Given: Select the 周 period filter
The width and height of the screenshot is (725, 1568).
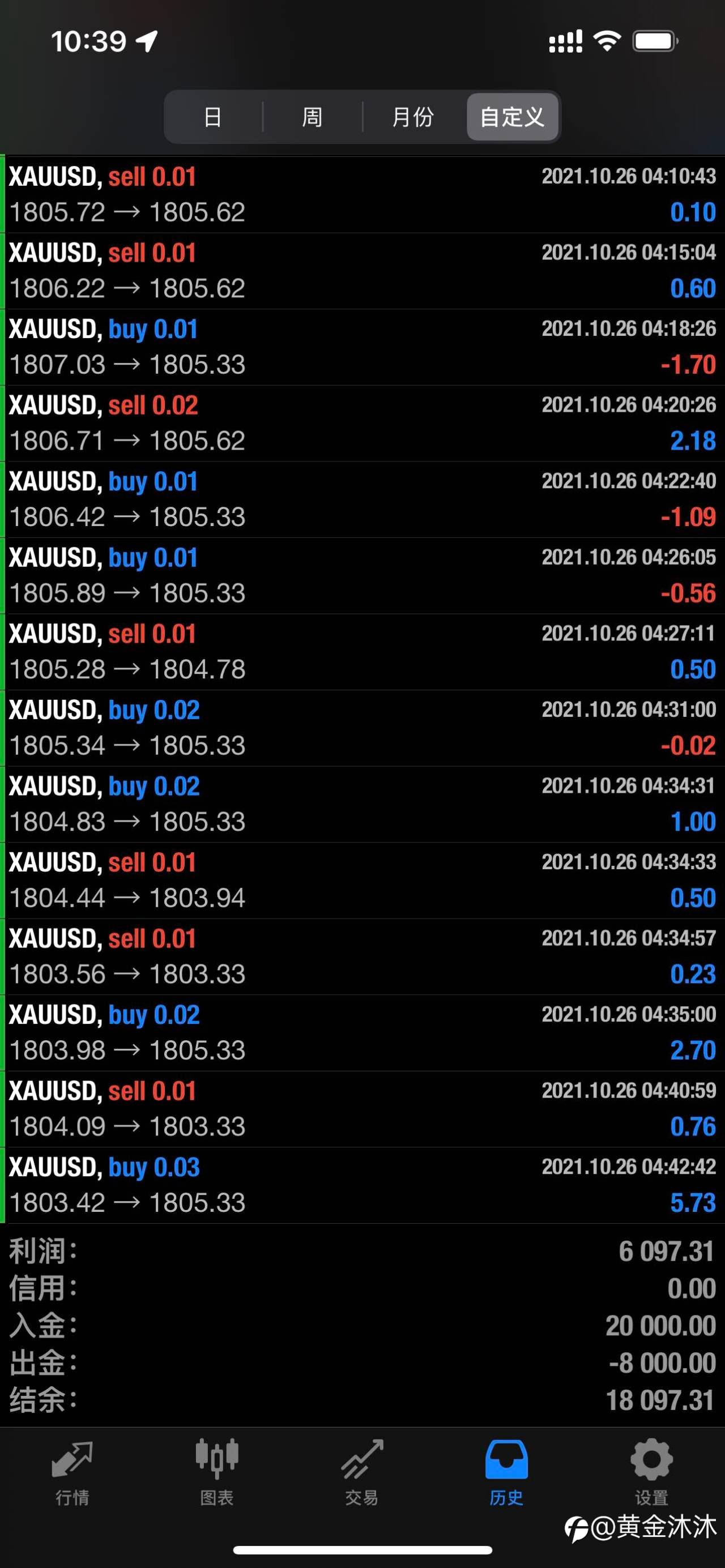Looking at the screenshot, I should coord(312,117).
